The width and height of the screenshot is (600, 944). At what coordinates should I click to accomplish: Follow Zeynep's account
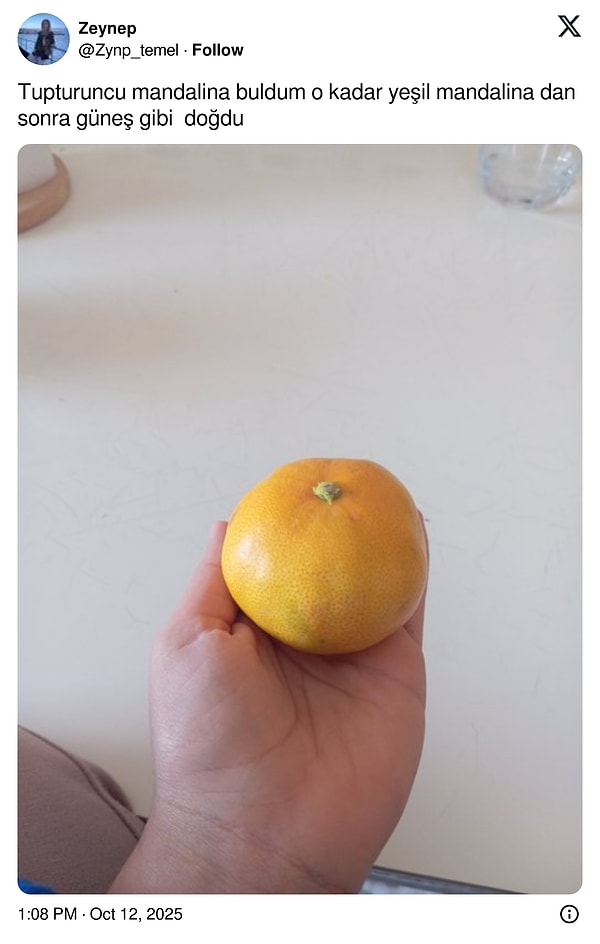217,50
